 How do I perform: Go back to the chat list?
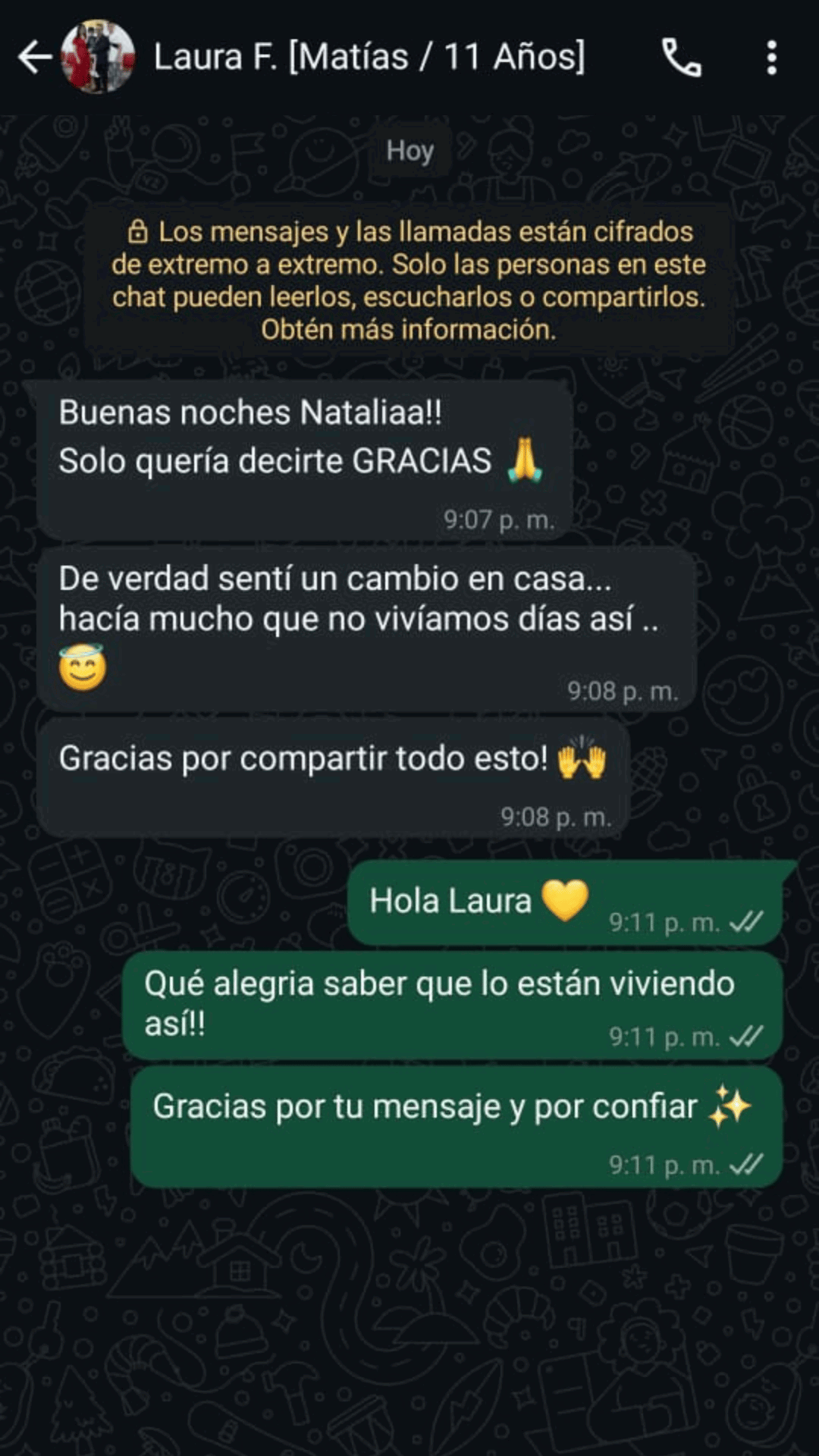click(34, 58)
